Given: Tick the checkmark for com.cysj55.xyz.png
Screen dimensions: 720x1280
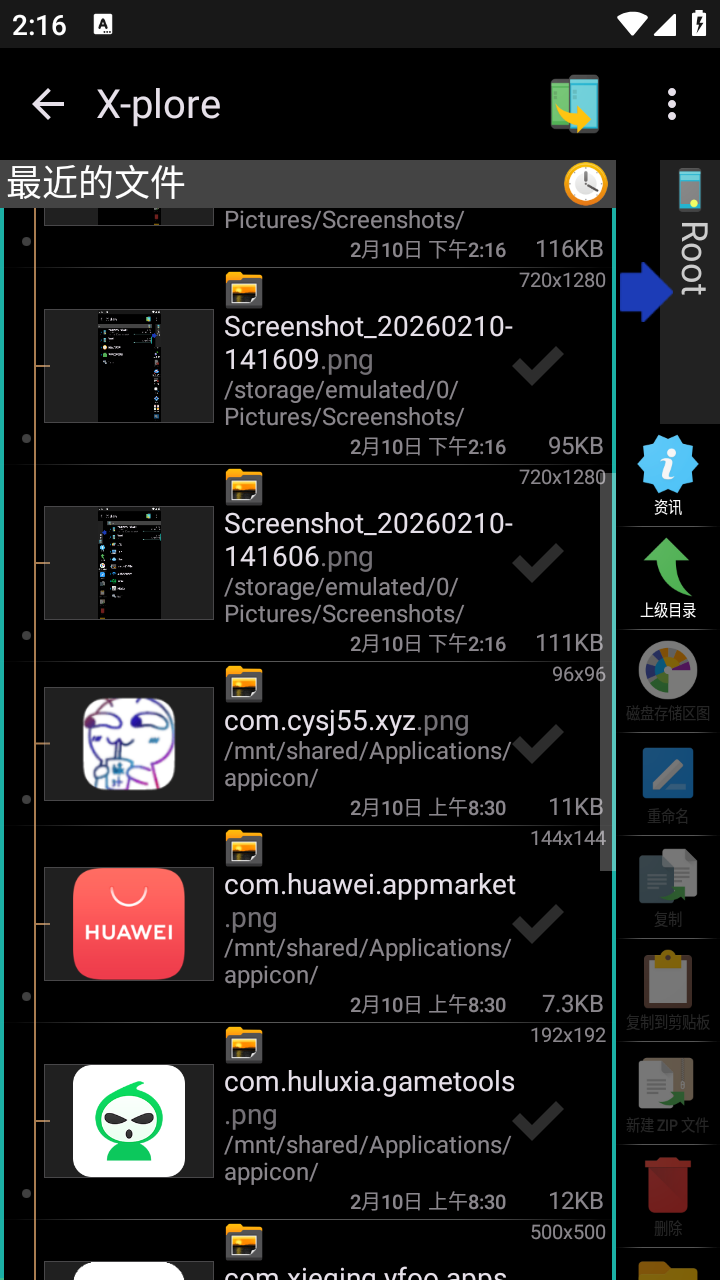Looking at the screenshot, I should coord(538,744).
